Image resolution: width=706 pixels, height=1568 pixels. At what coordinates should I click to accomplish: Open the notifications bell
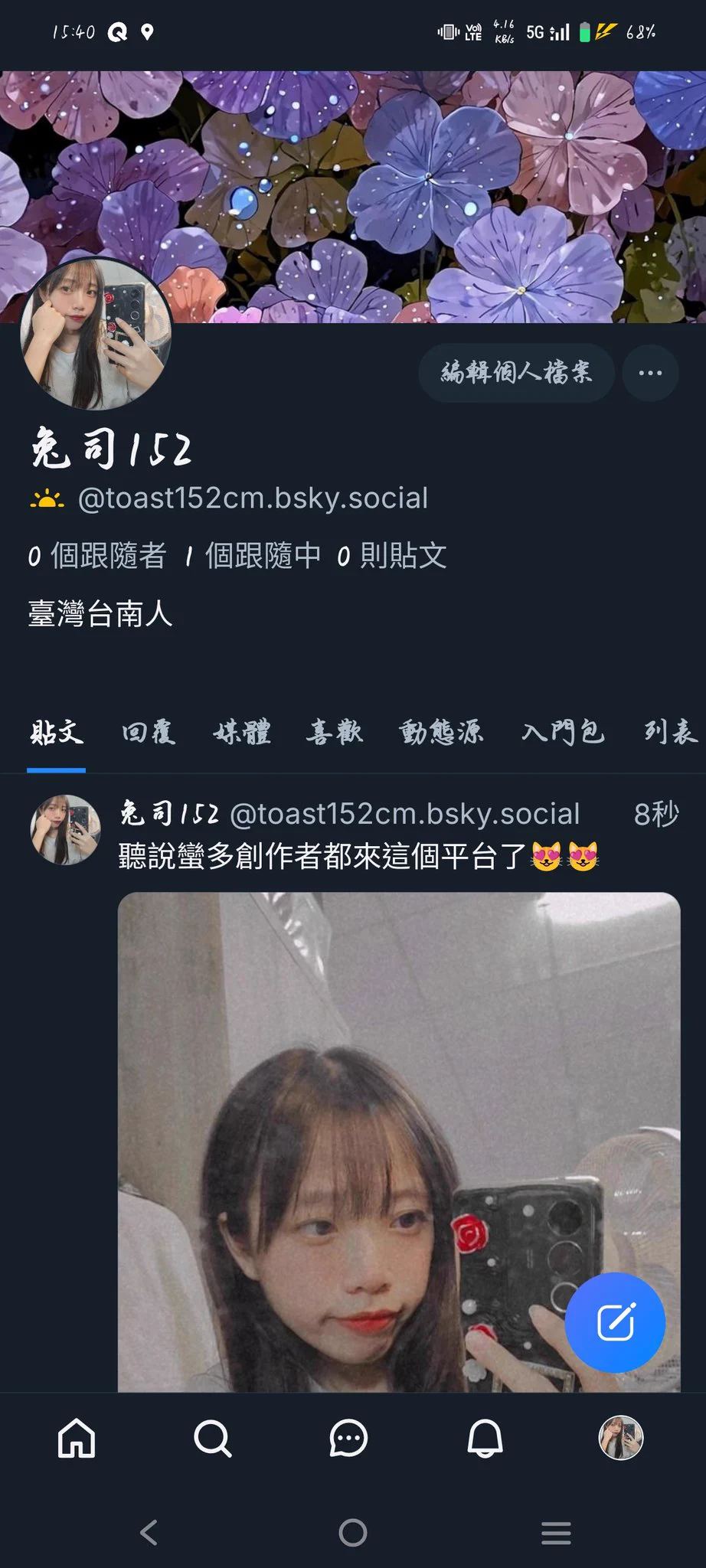[x=485, y=1439]
